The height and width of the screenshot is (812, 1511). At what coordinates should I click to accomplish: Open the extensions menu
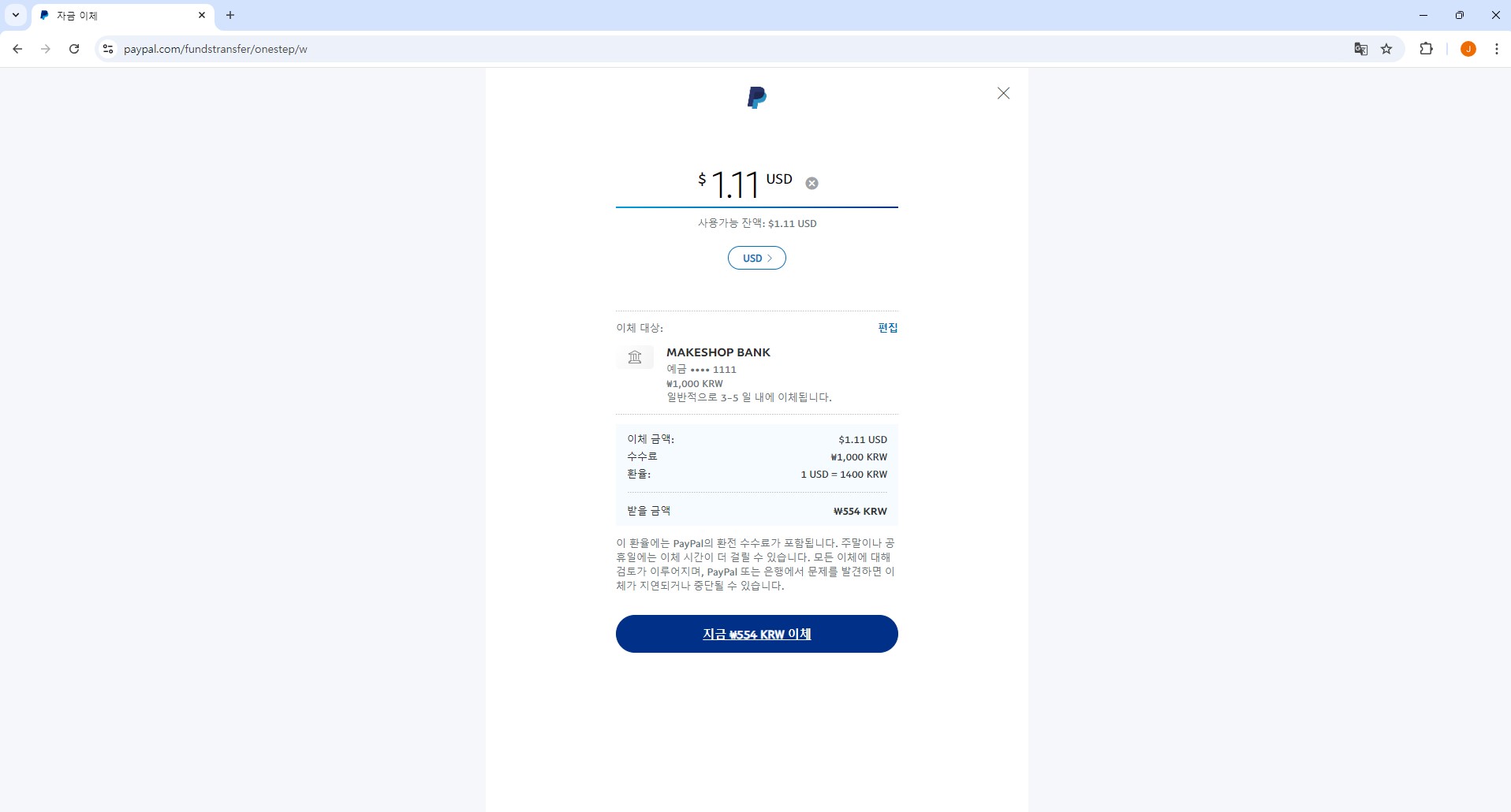(1426, 49)
